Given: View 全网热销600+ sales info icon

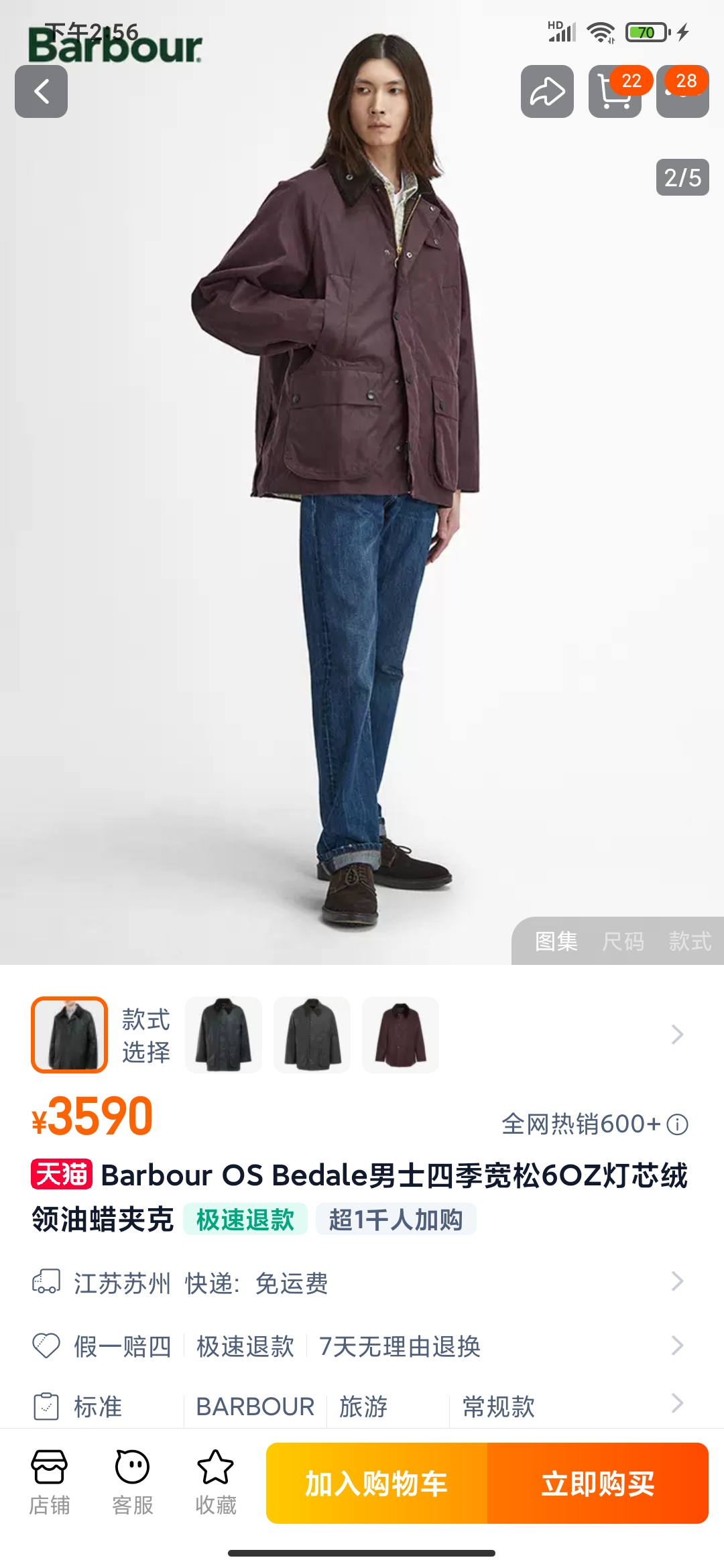Looking at the screenshot, I should (677, 1124).
